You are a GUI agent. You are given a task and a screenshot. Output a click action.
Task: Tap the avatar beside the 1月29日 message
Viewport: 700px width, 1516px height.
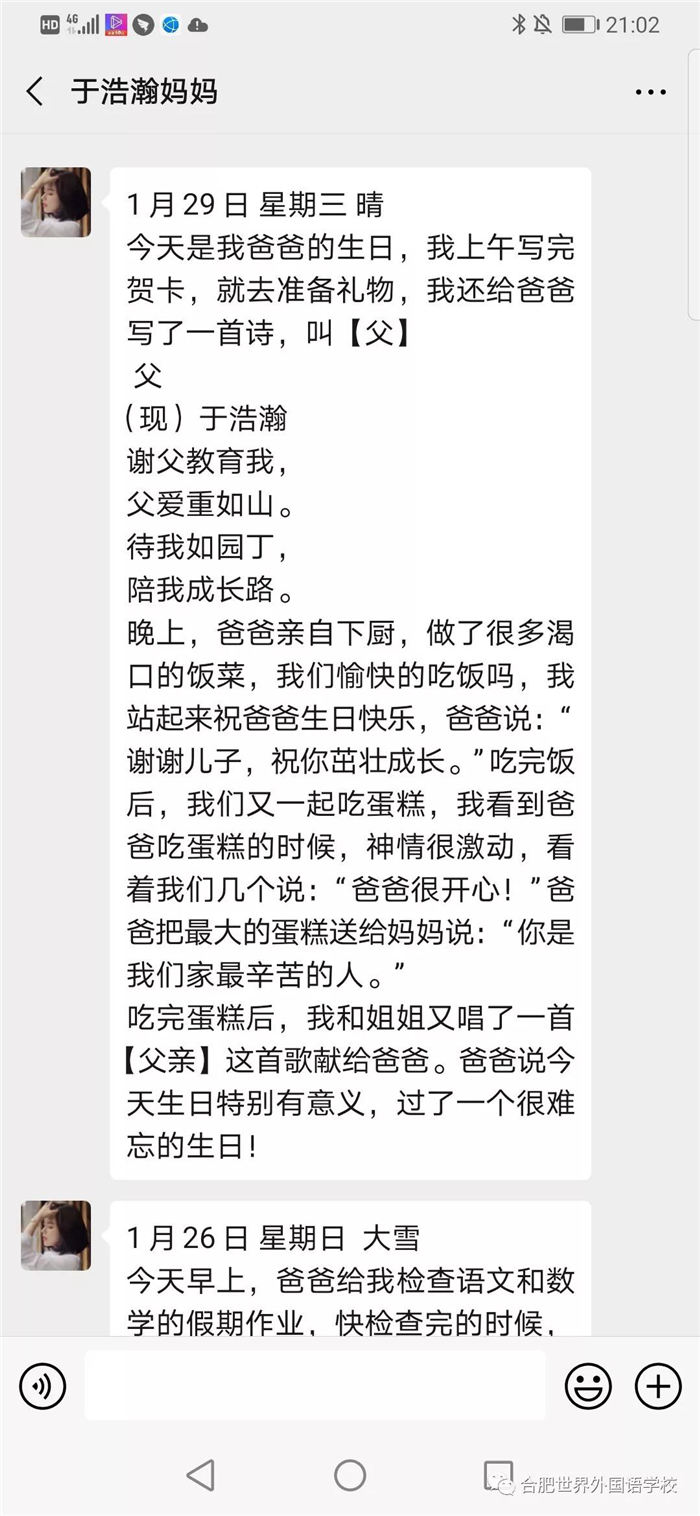pos(56,203)
